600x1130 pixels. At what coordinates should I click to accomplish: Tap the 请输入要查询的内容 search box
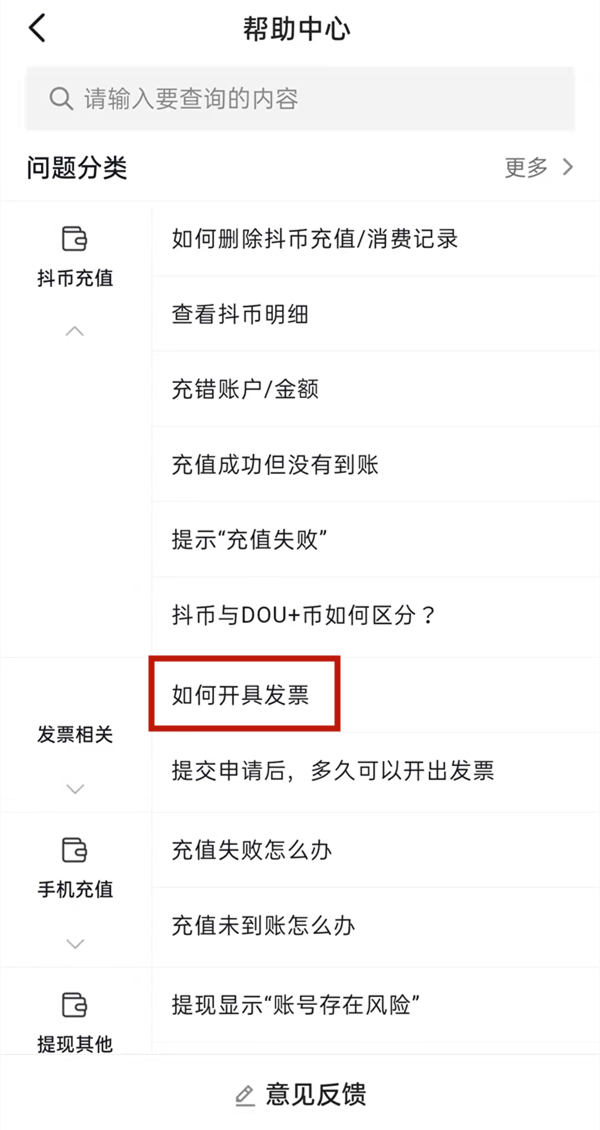[300, 99]
